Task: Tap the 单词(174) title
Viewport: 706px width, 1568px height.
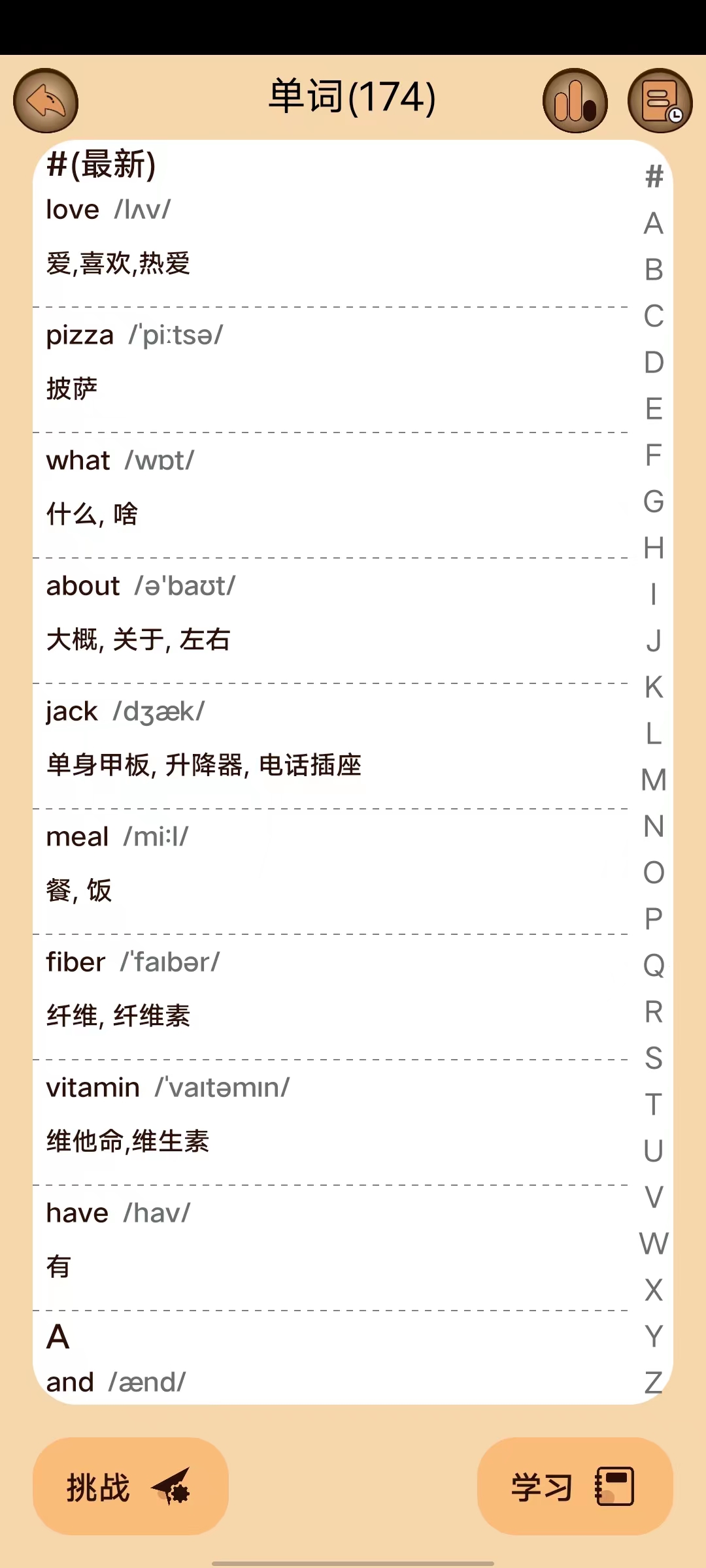Action: point(353,98)
